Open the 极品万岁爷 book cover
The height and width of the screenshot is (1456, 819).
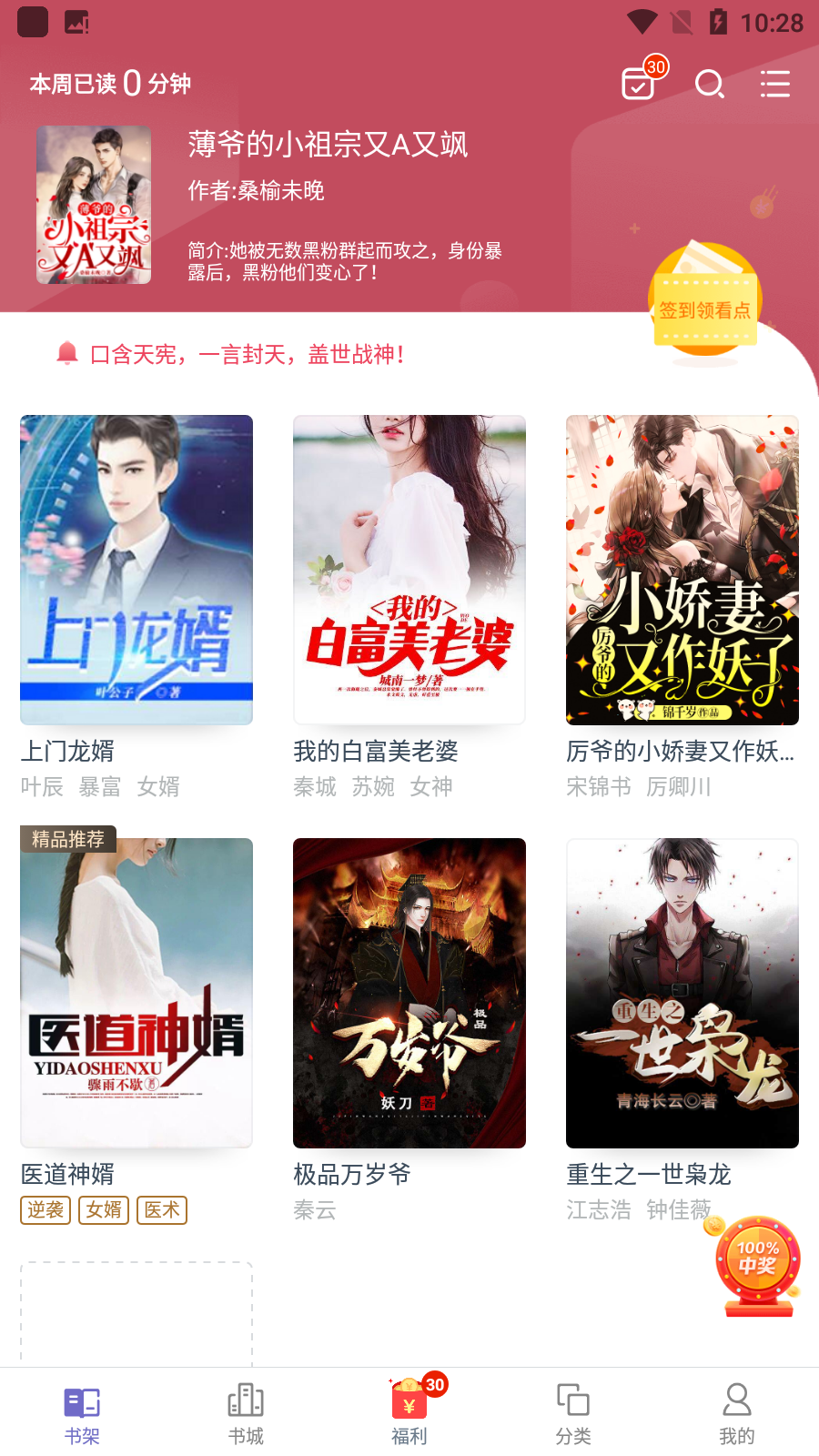click(x=409, y=992)
